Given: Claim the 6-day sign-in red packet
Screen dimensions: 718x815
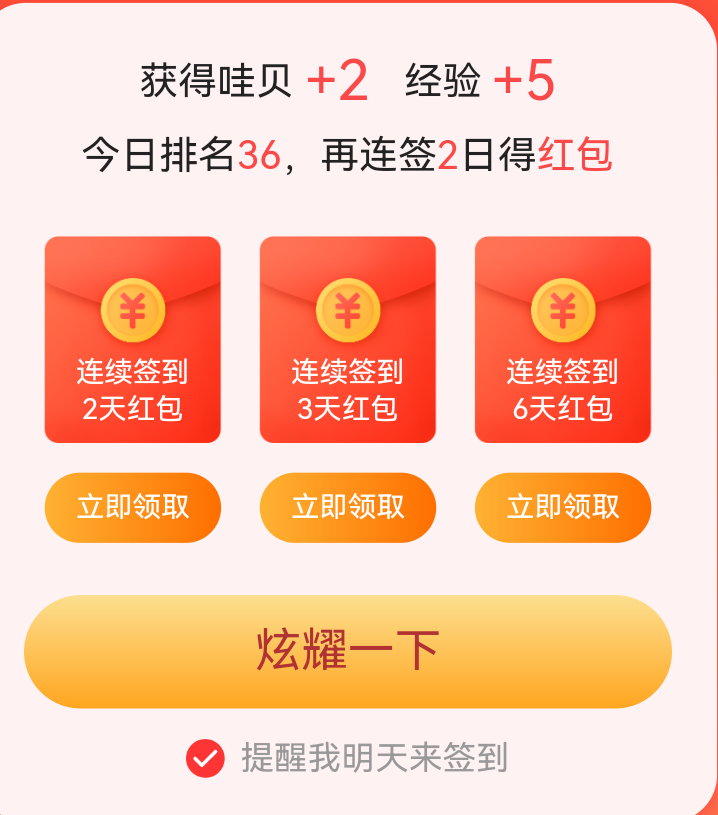Looking at the screenshot, I should (x=562, y=507).
